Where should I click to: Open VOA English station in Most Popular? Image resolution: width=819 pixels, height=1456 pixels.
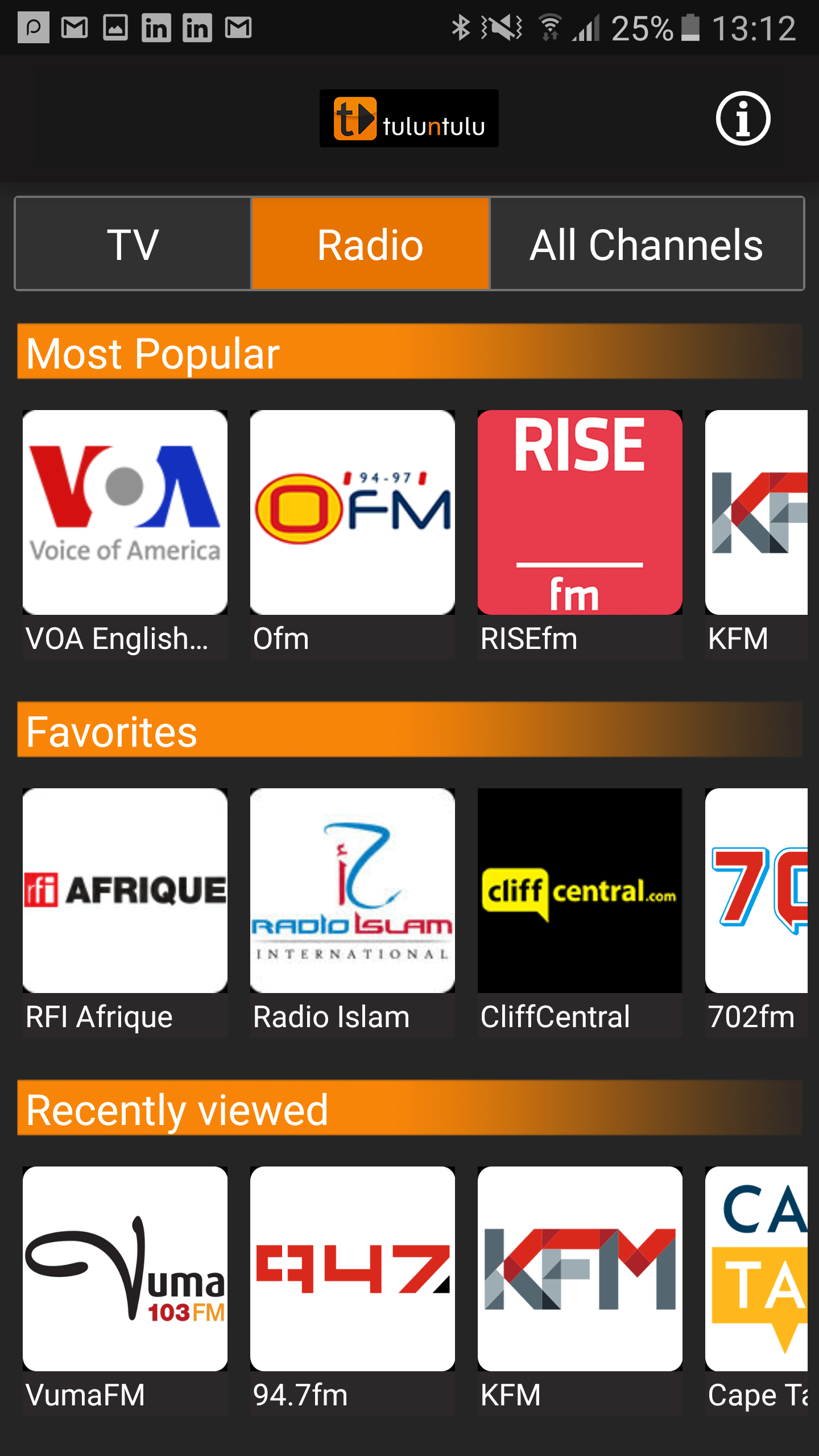click(x=125, y=535)
